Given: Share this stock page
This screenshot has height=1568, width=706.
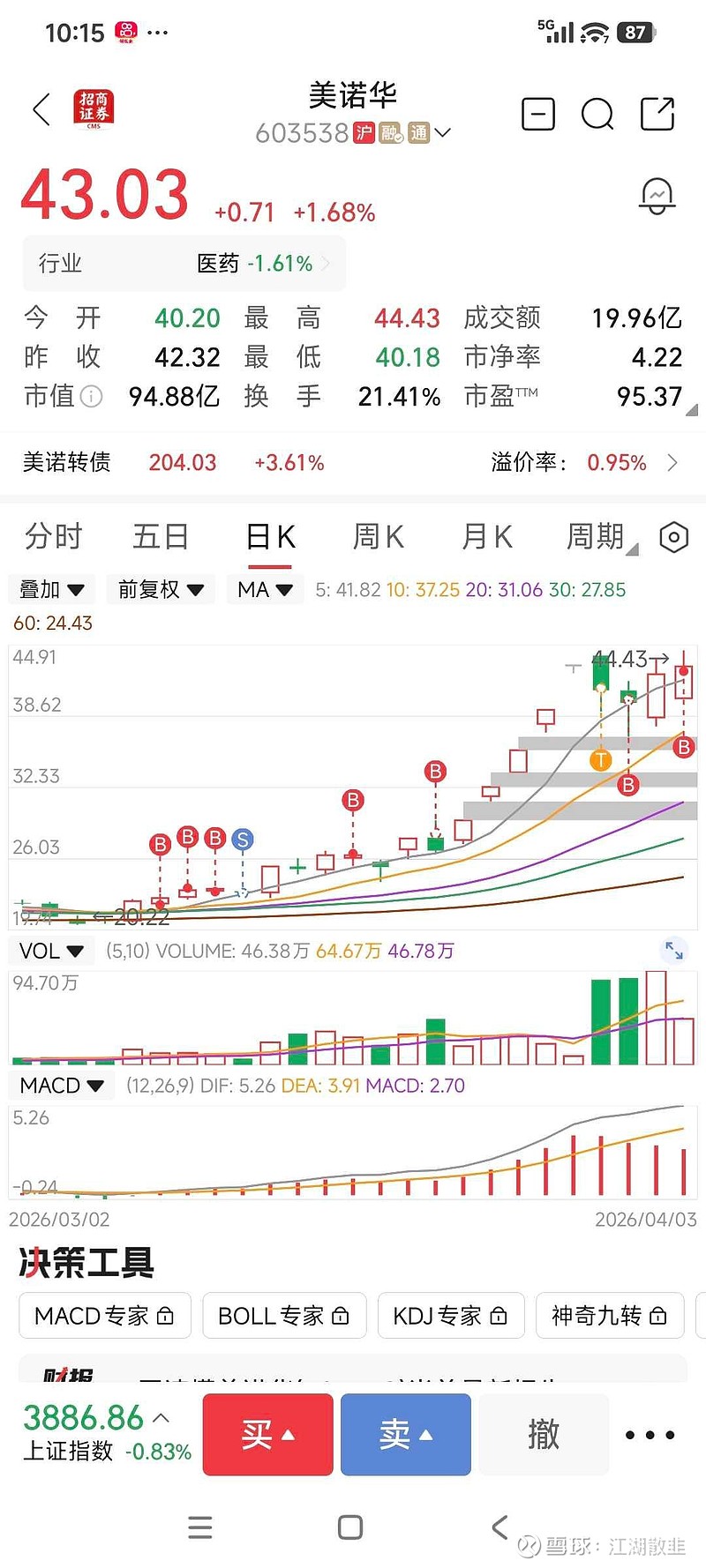Looking at the screenshot, I should click(x=657, y=115).
